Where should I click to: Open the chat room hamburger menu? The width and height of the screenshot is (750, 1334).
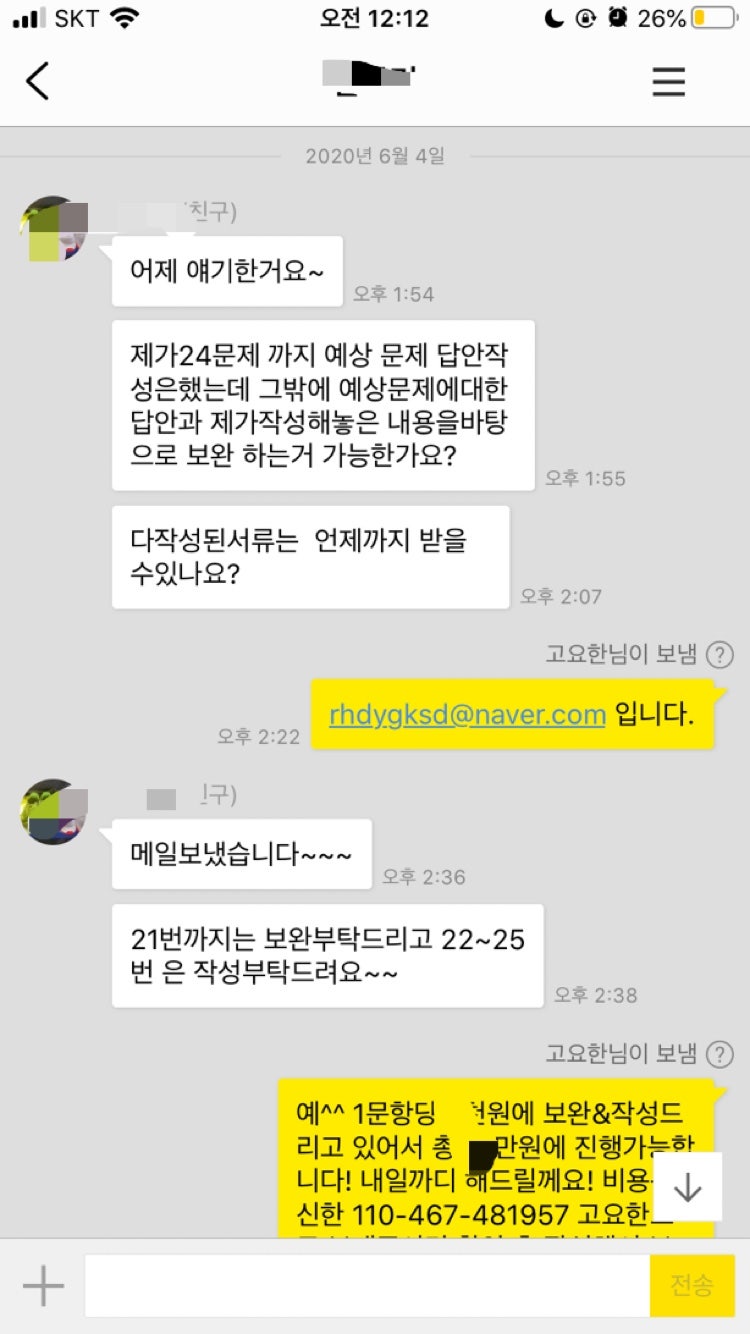tap(669, 82)
